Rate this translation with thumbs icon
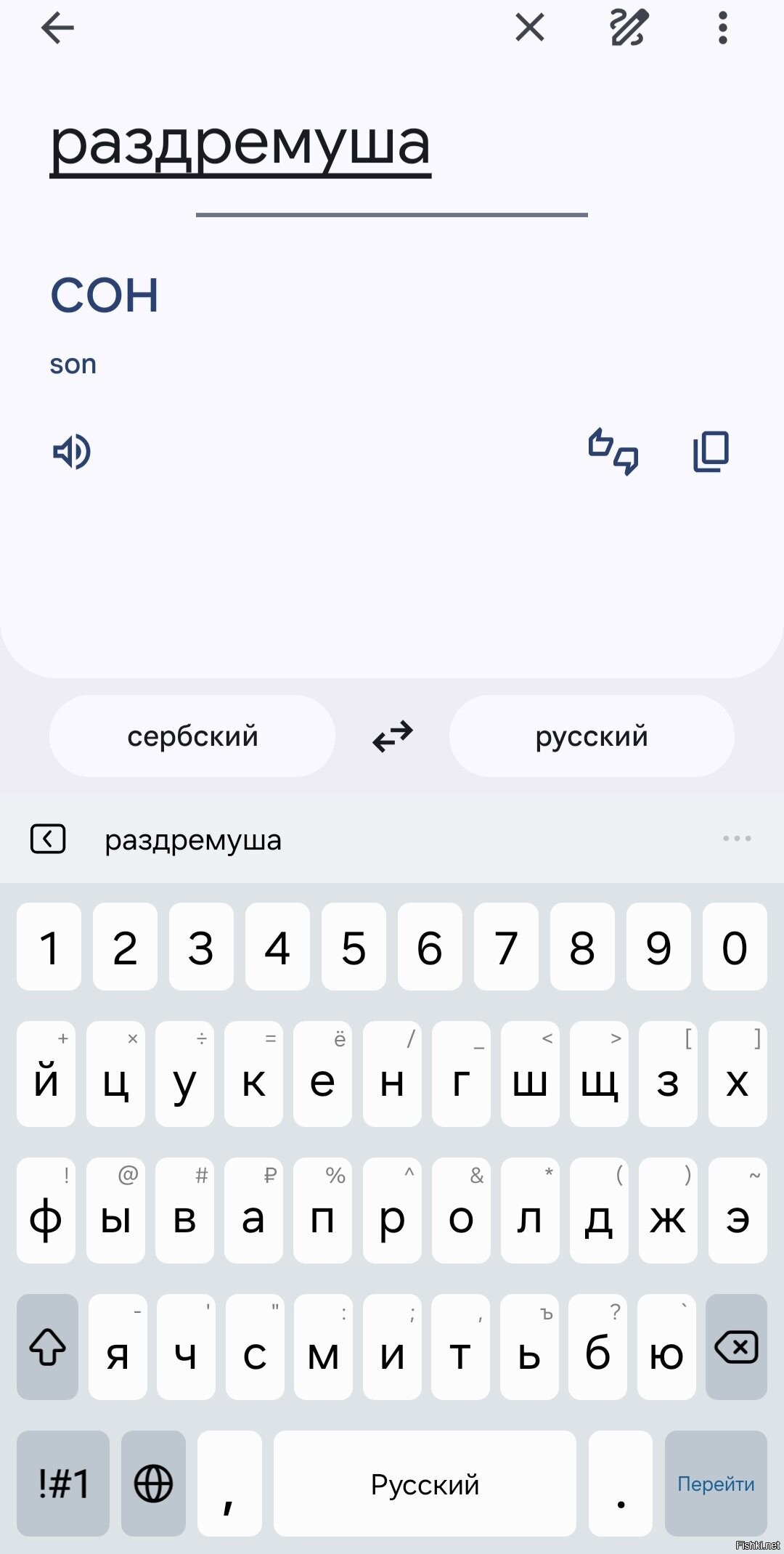 click(613, 452)
